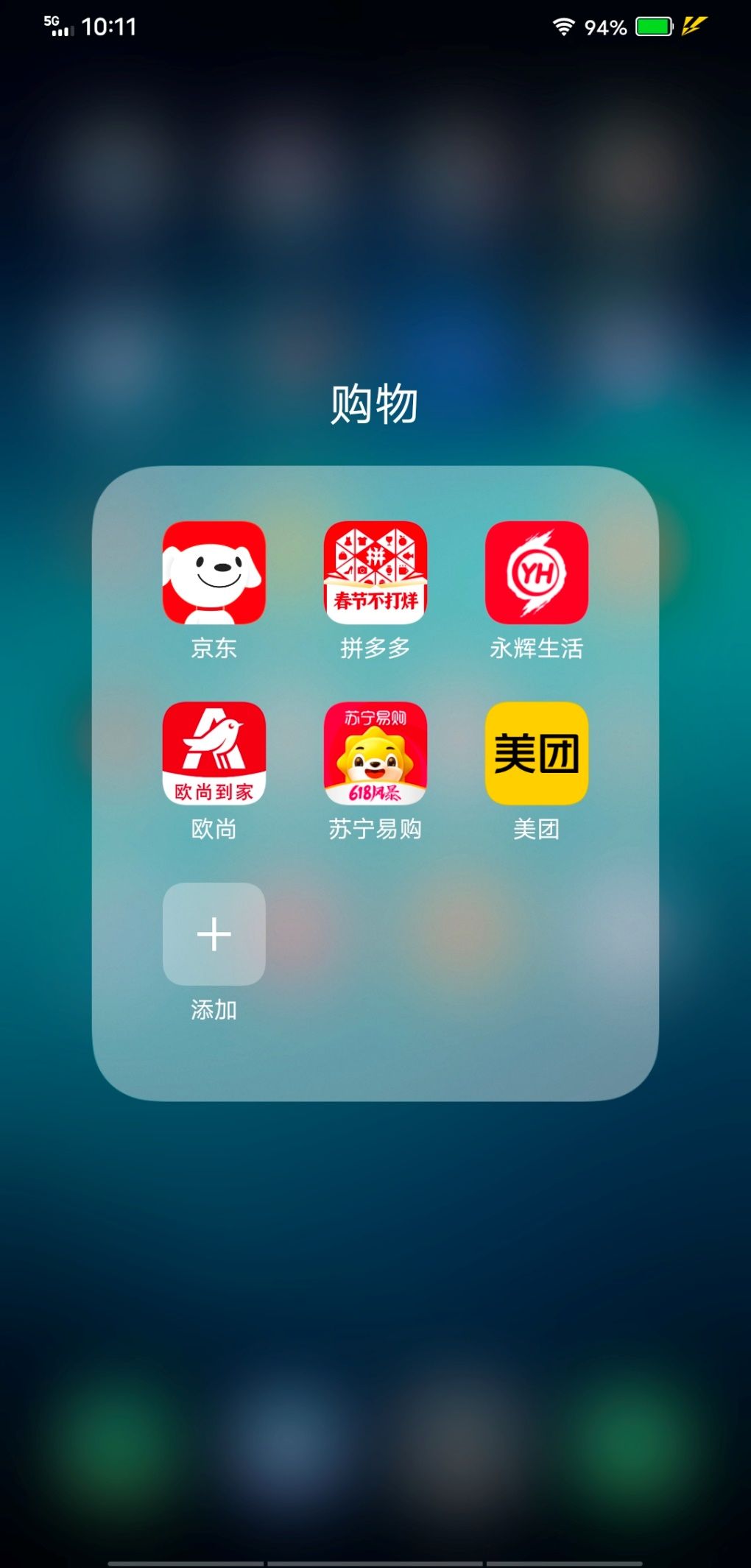This screenshot has width=751, height=1568.
Task: Open the 永辉生活 app
Action: point(536,572)
